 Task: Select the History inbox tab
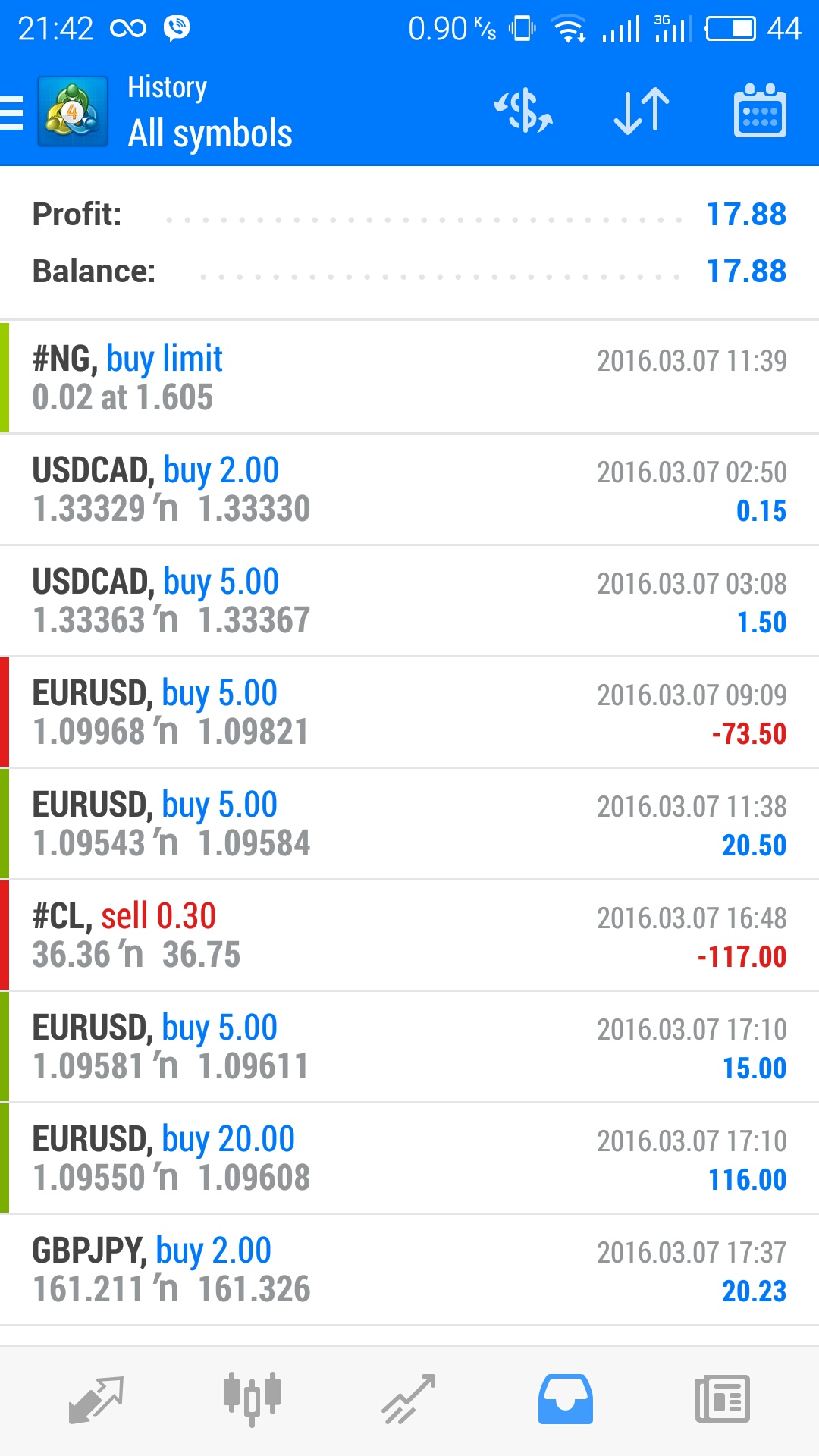(566, 1399)
